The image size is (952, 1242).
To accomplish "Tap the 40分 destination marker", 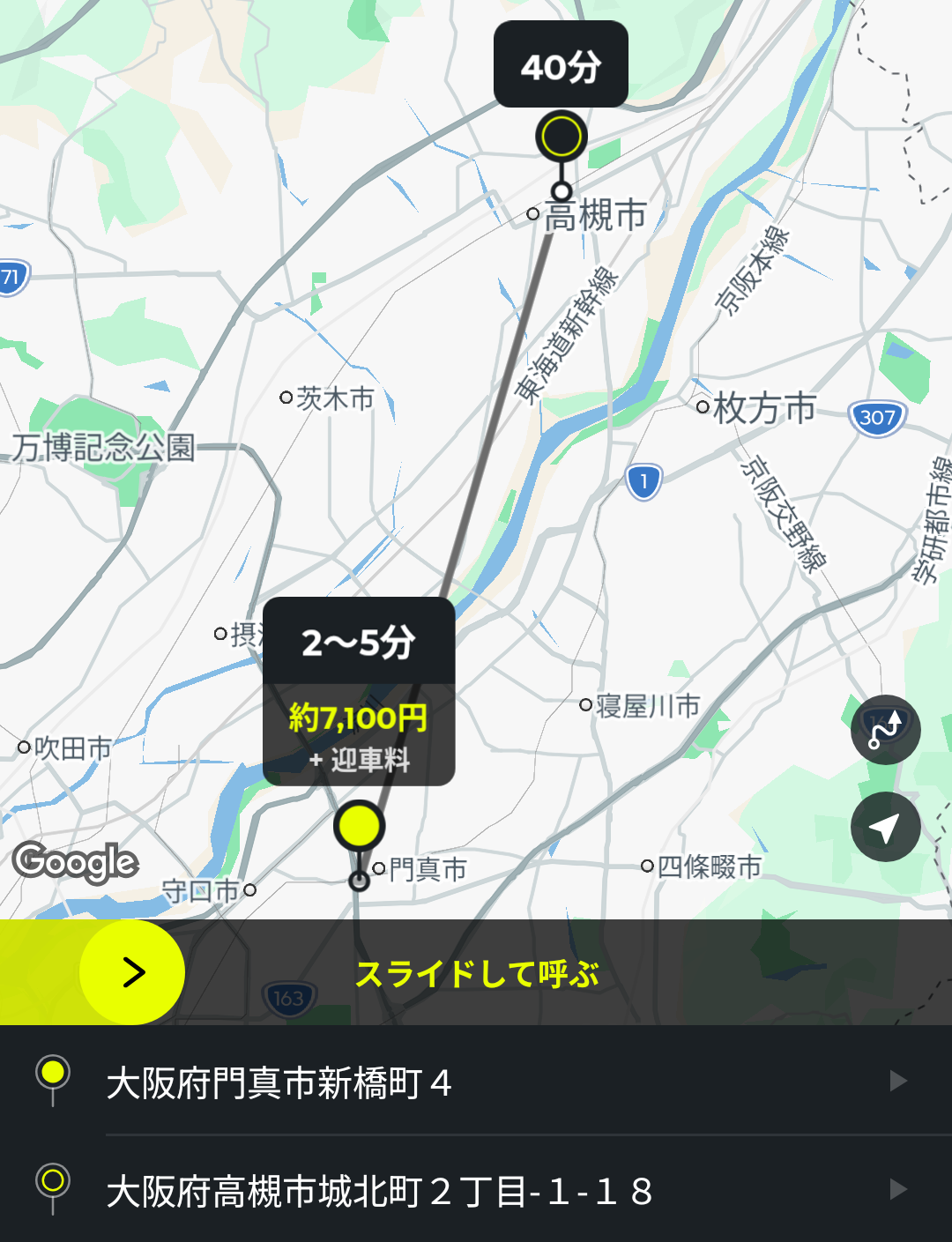I will (x=561, y=66).
